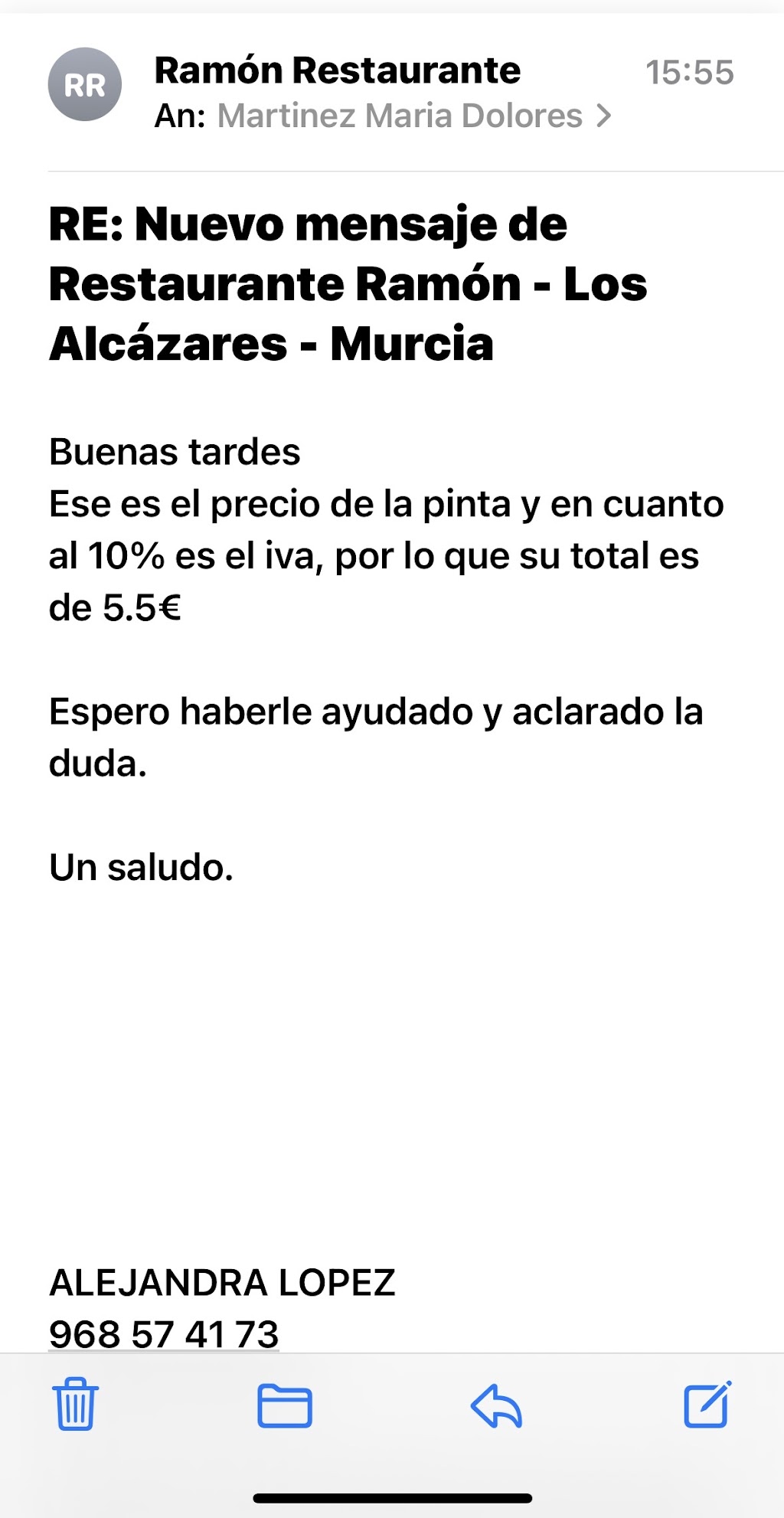784x1518 pixels.
Task: Compose a new email
Action: tap(707, 1404)
